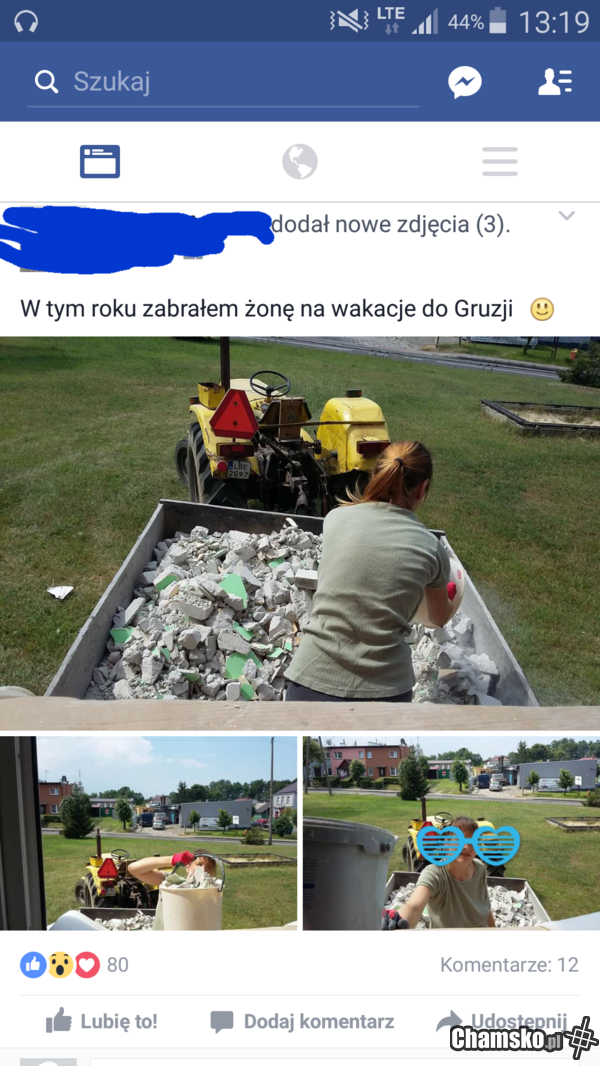600x1066 pixels.
Task: Open the small photo with the white bucket
Action: click(149, 834)
